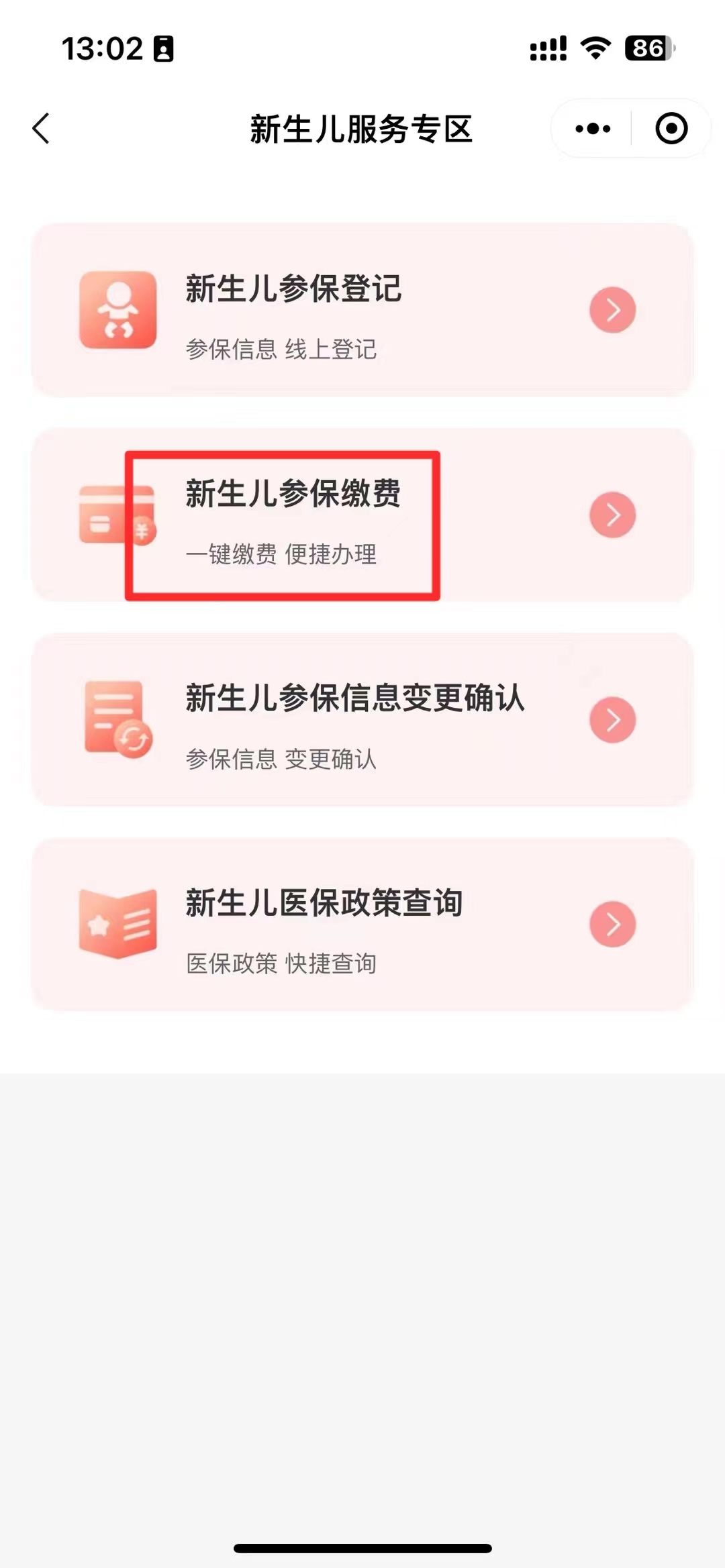
Task: Close the mini program with the circle button
Action: click(x=671, y=128)
